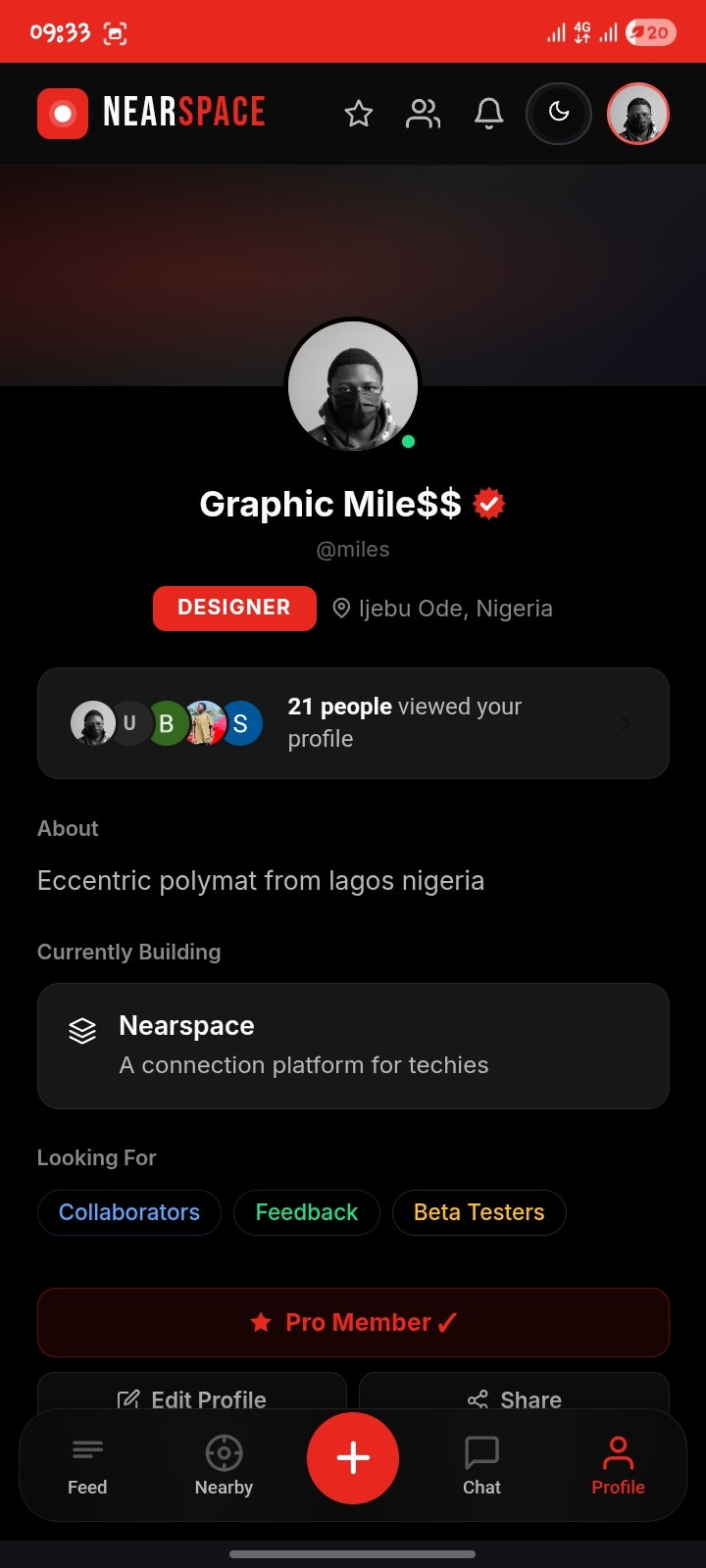Open the Pro Member banner
Screen dimensions: 706x1568
pyautogui.click(x=353, y=1322)
